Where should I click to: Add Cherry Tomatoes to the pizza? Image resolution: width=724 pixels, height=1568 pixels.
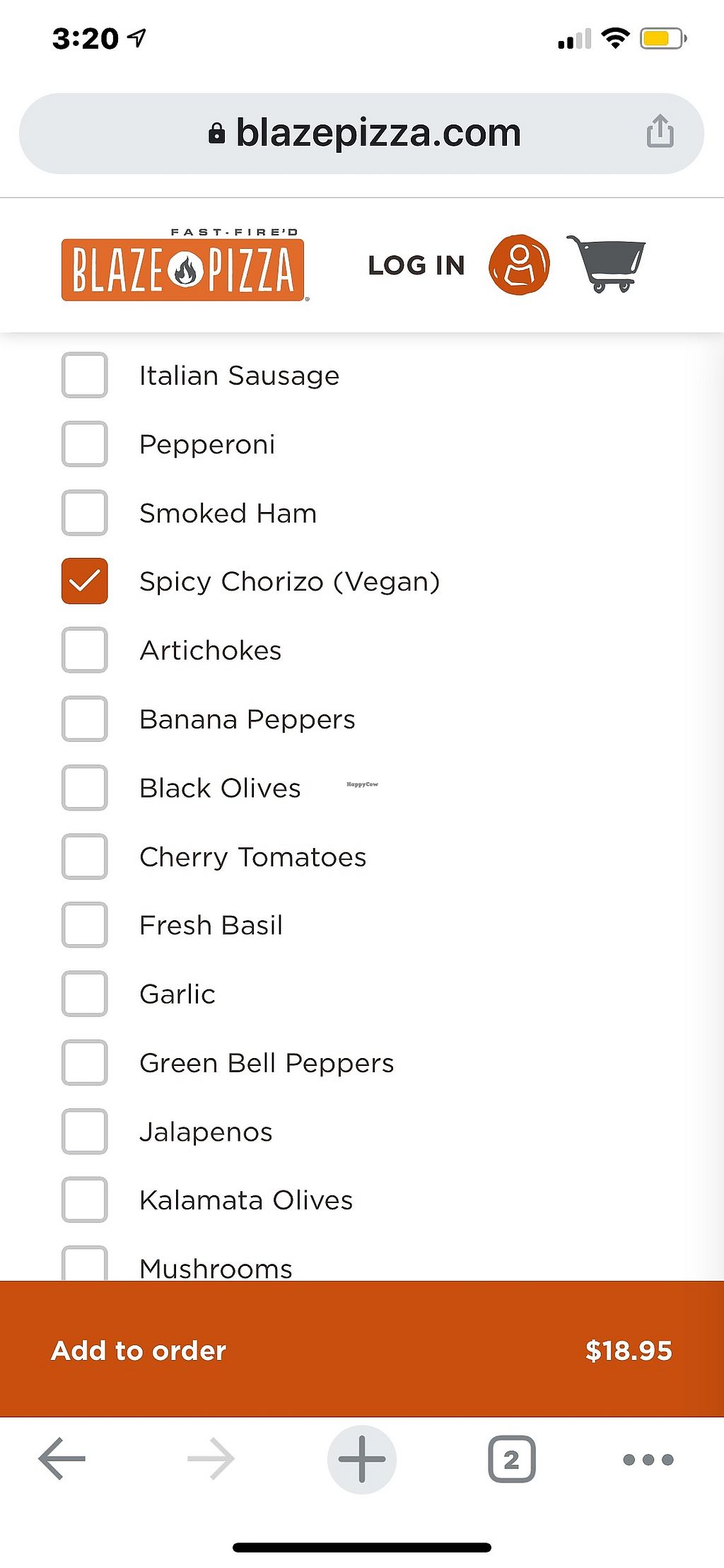pos(85,856)
